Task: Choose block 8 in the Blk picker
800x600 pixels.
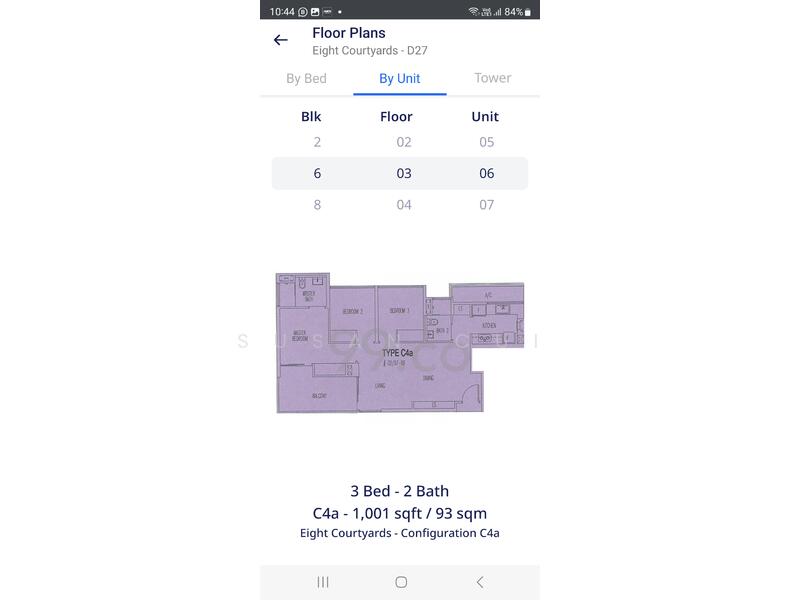Action: (317, 205)
